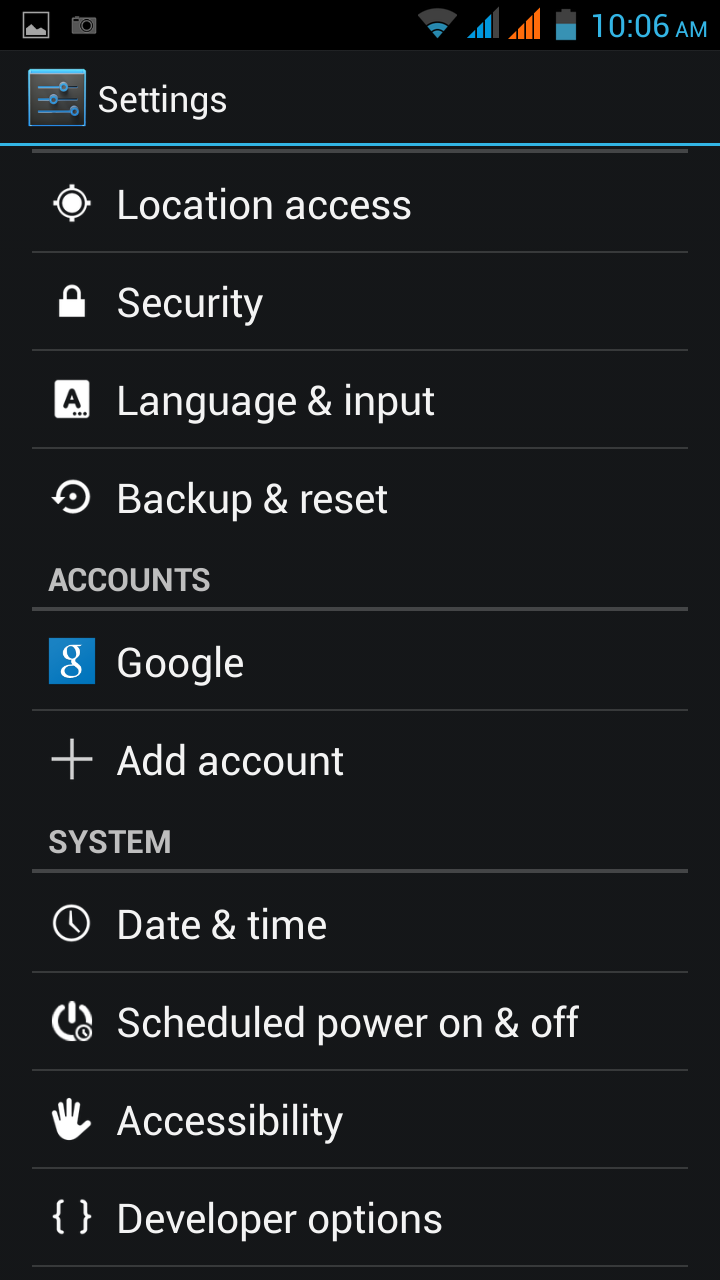Open the Security settings

190,303
